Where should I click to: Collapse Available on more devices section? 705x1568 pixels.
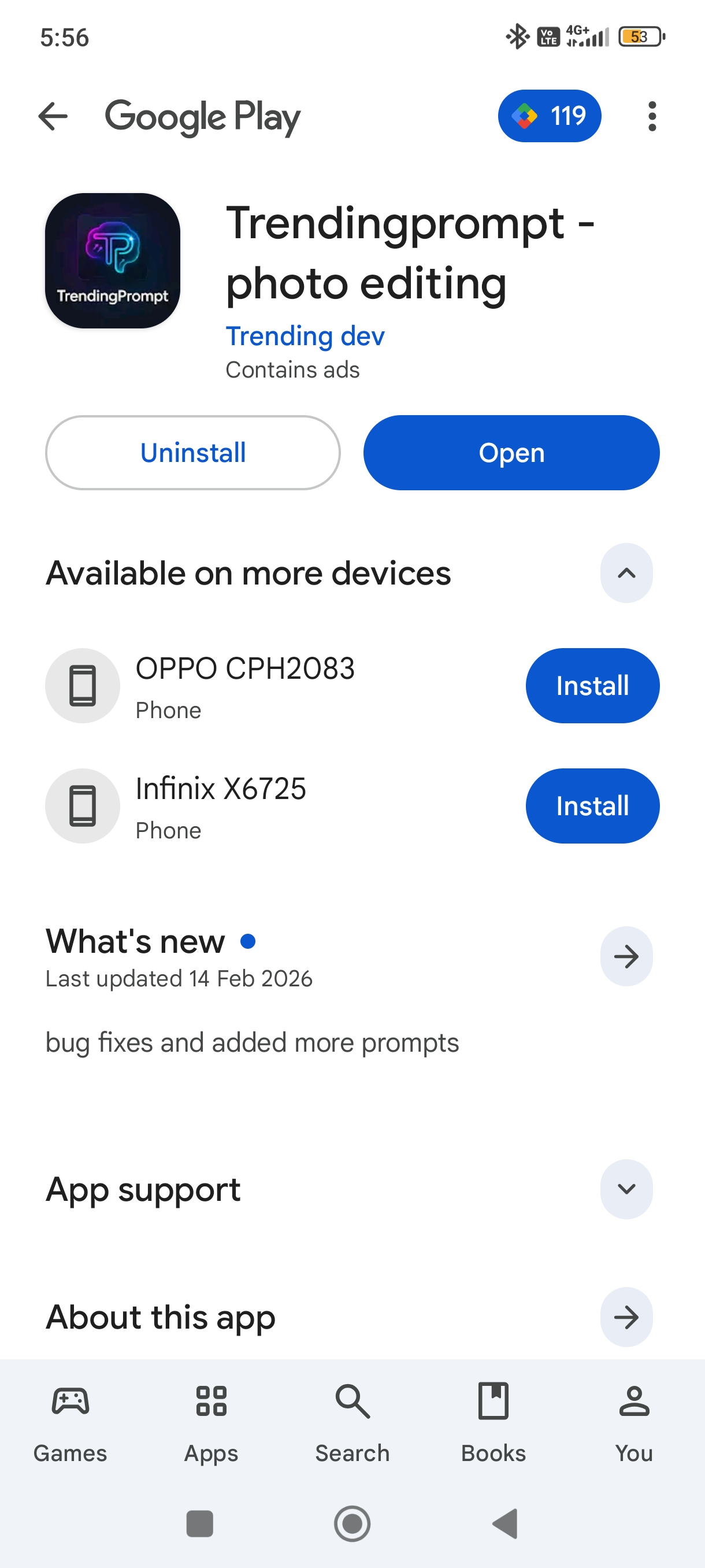626,573
